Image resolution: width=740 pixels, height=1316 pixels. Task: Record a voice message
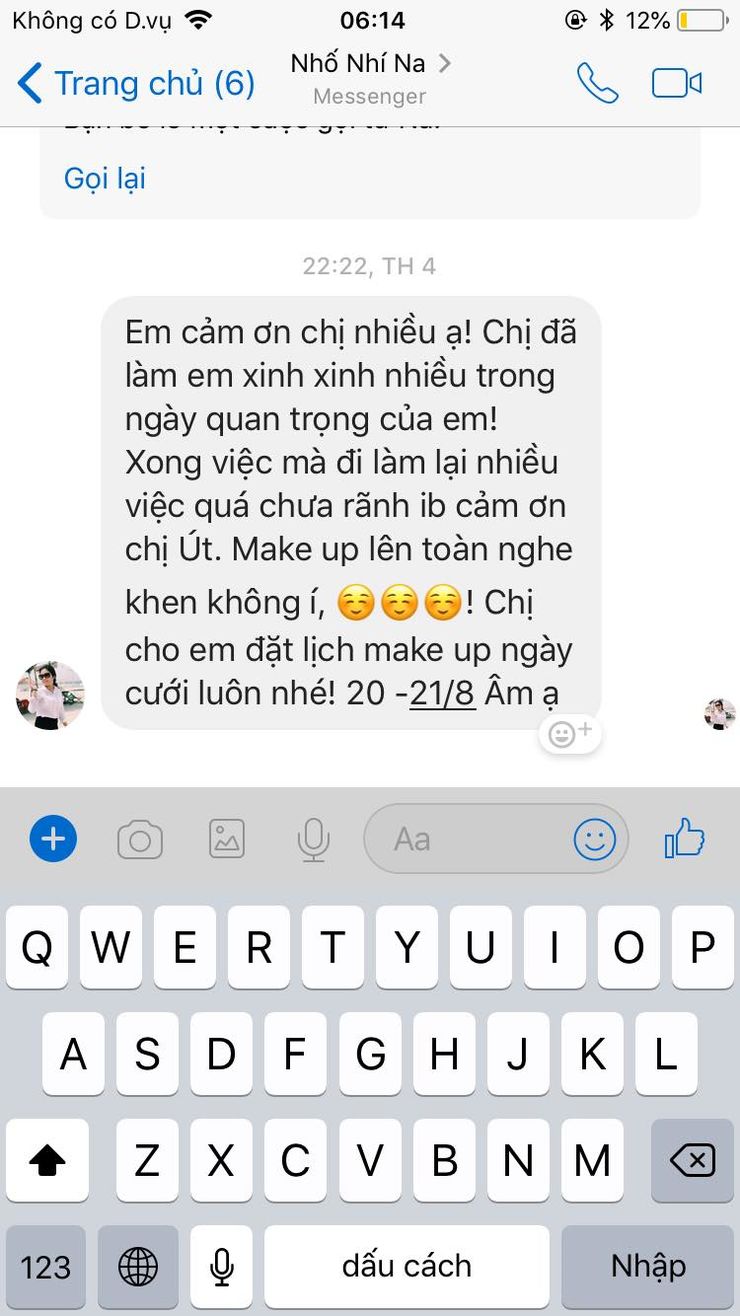point(313,839)
